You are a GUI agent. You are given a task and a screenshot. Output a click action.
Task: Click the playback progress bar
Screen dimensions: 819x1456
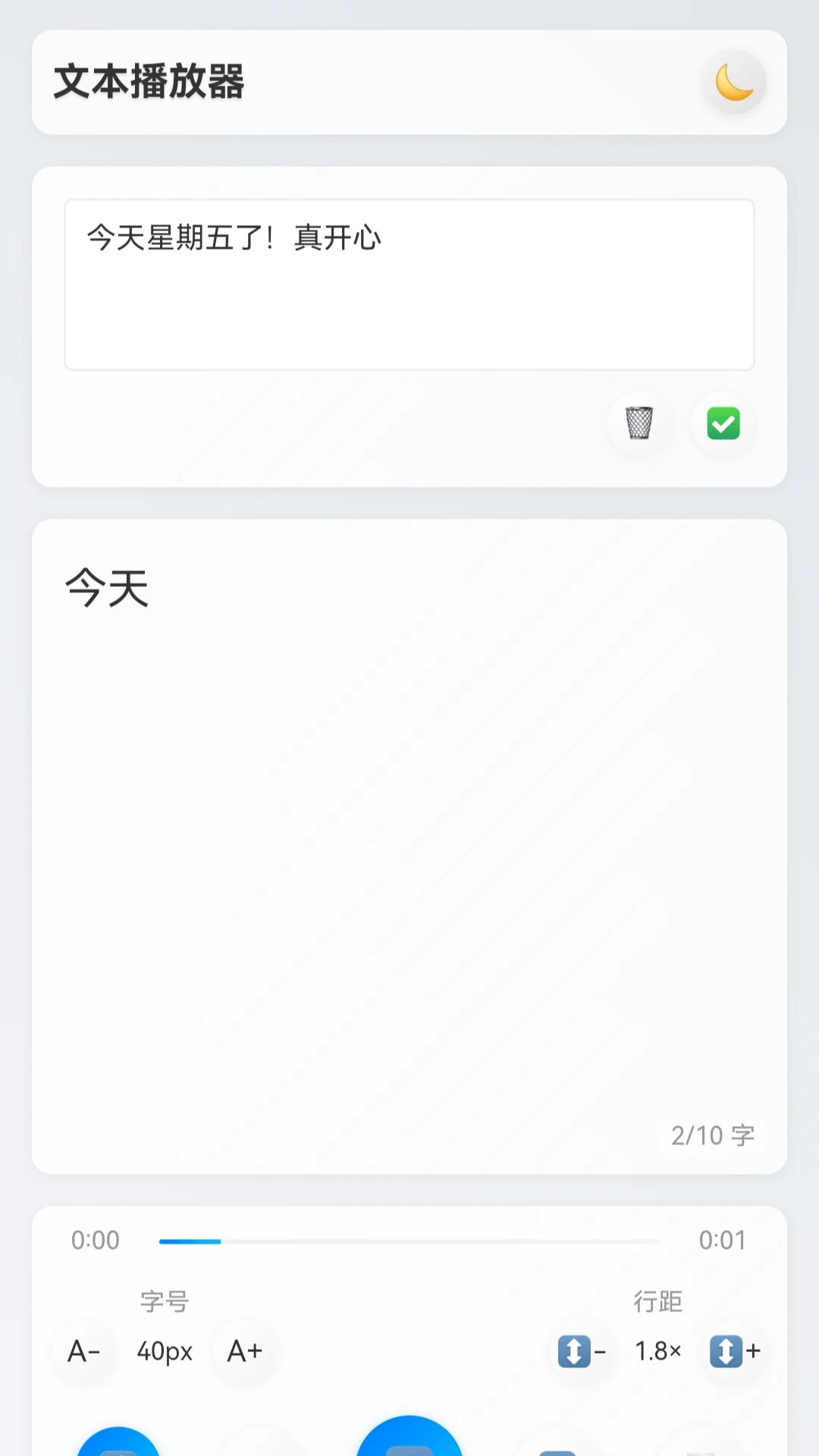point(408,1241)
